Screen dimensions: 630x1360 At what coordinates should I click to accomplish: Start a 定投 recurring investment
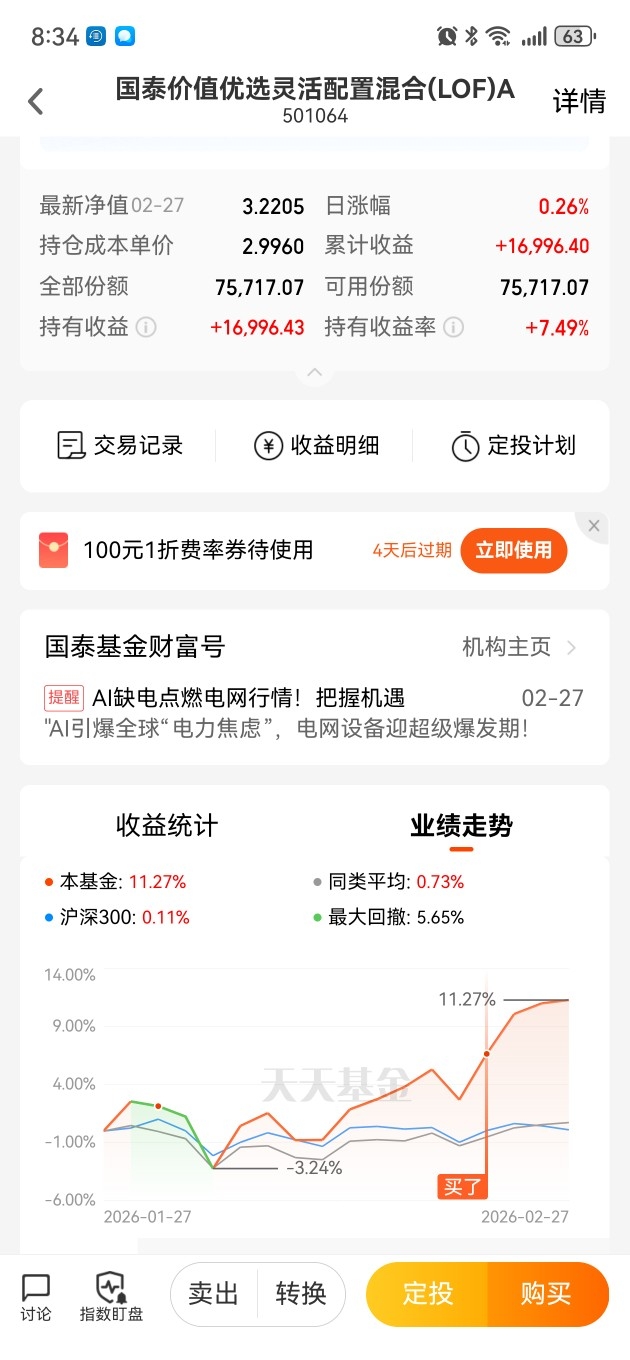[x=428, y=1294]
